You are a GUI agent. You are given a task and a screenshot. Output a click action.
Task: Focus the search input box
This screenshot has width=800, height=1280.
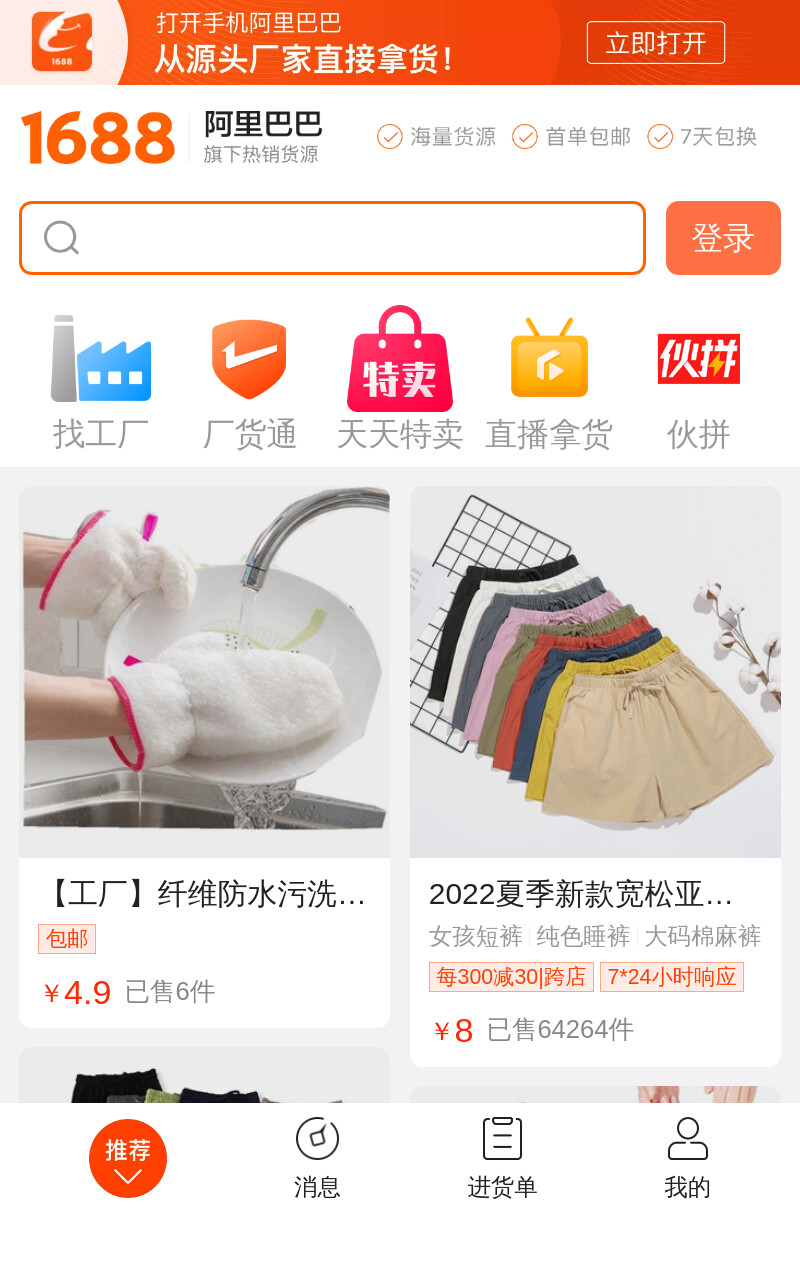pyautogui.click(x=332, y=238)
